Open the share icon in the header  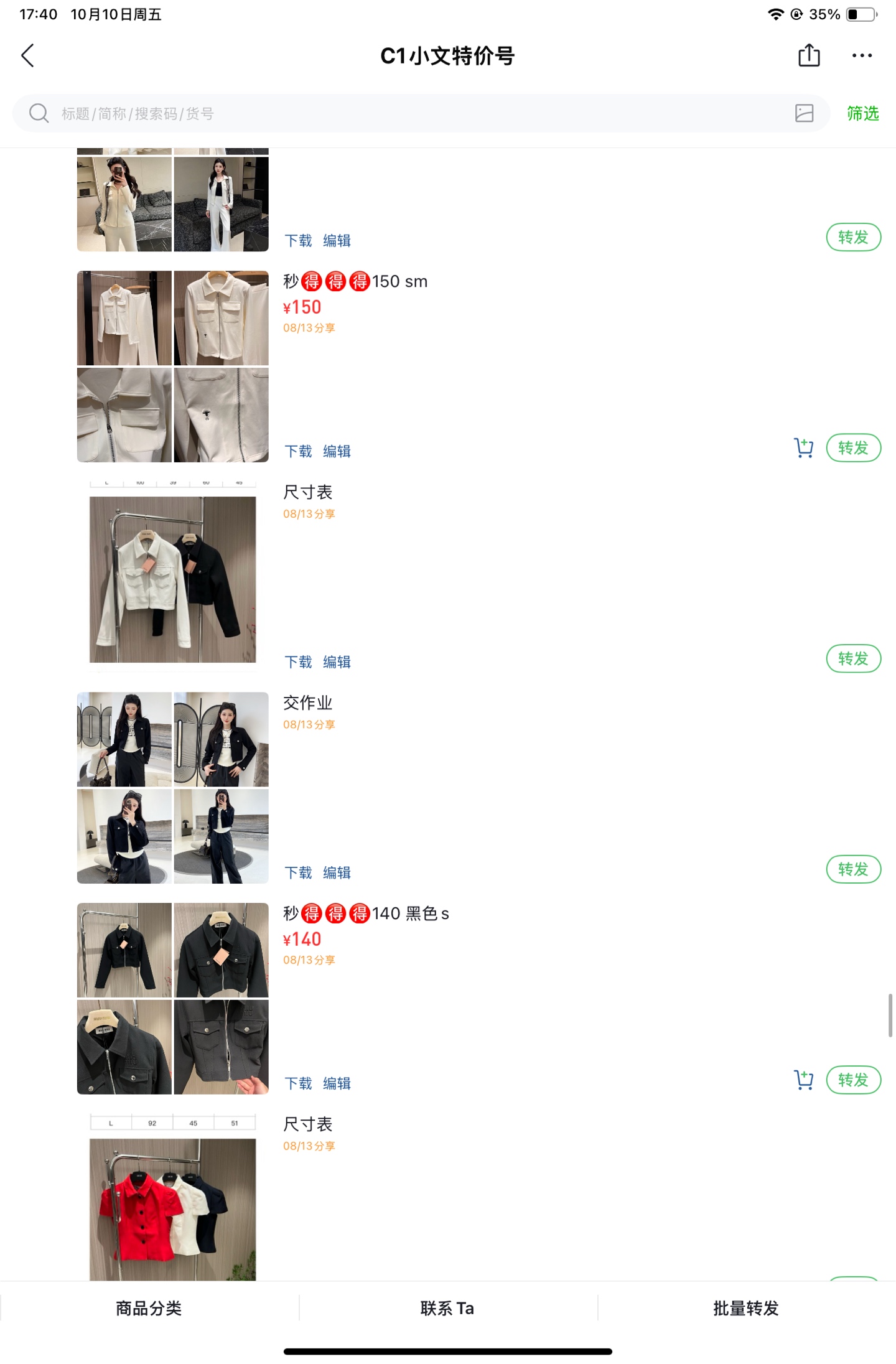(x=809, y=55)
